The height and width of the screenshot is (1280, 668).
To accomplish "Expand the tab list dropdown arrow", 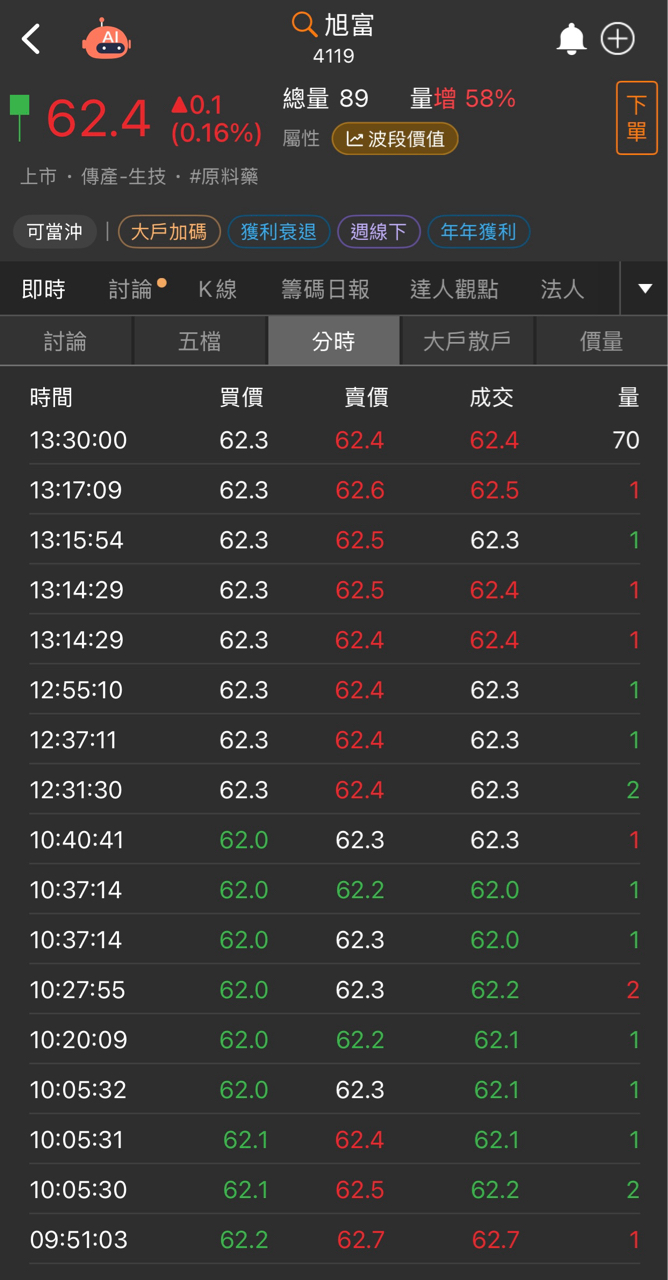I will 644,290.
